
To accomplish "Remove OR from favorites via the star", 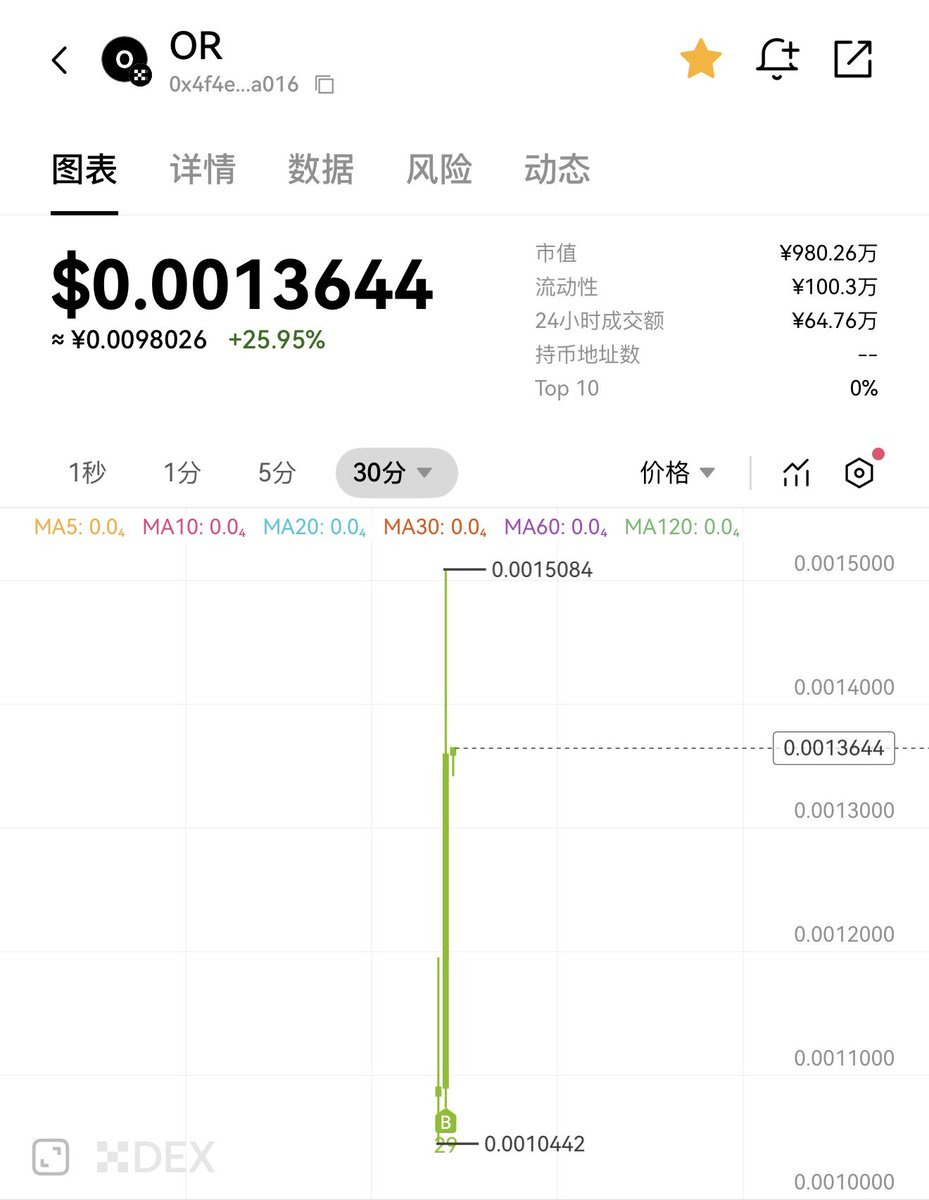I will click(701, 60).
